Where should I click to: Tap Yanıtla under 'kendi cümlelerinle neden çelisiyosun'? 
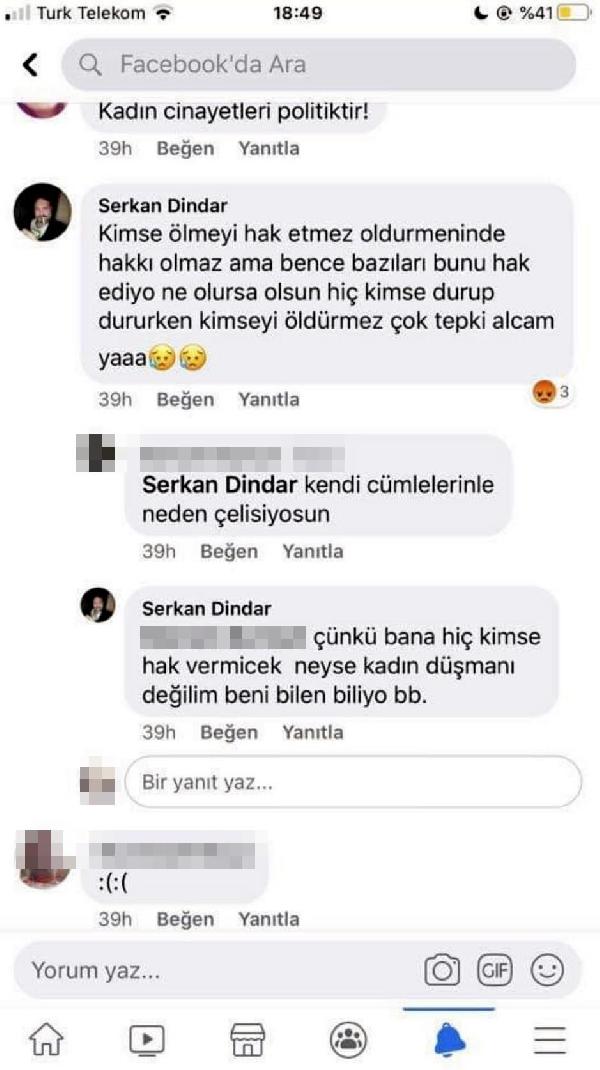click(312, 551)
